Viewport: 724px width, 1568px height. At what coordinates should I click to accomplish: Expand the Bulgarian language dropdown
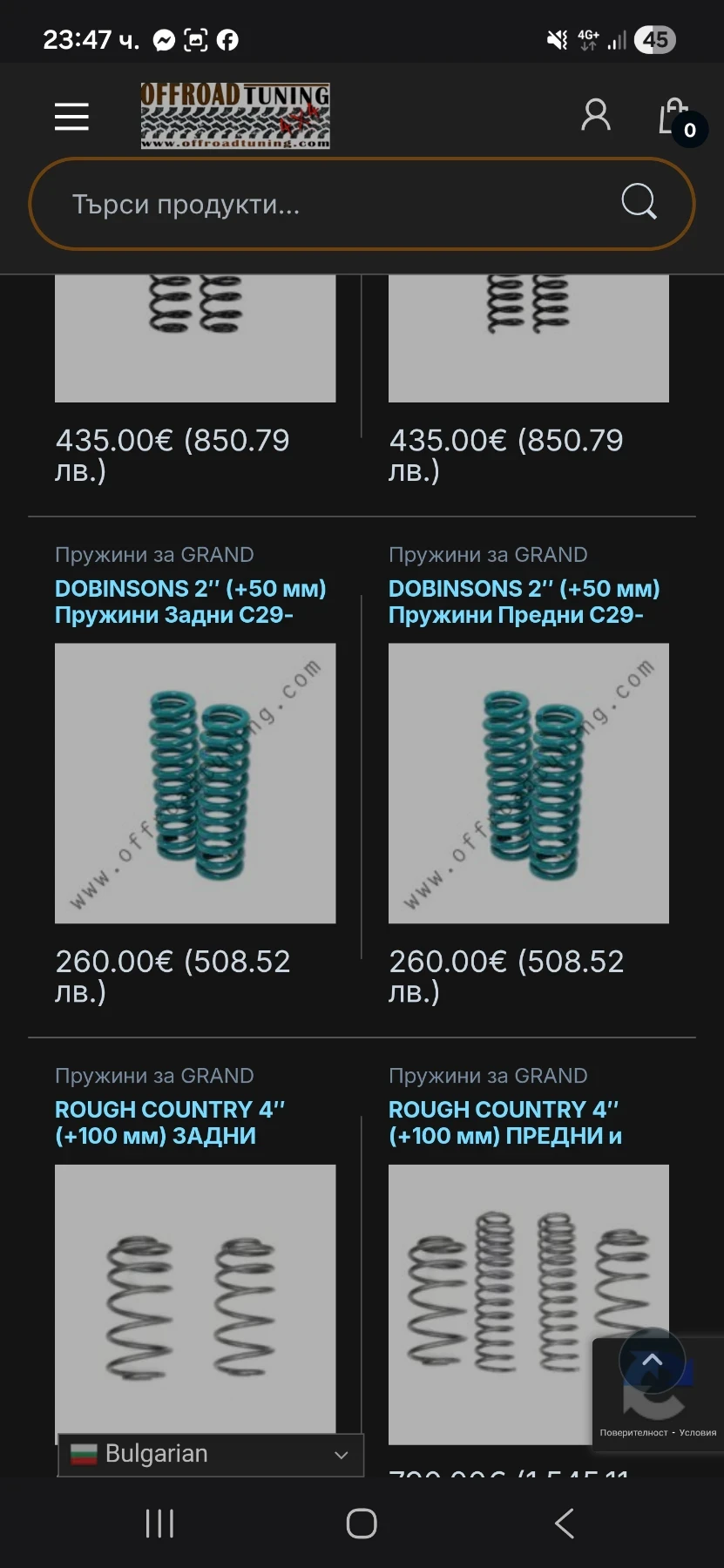[211, 1454]
